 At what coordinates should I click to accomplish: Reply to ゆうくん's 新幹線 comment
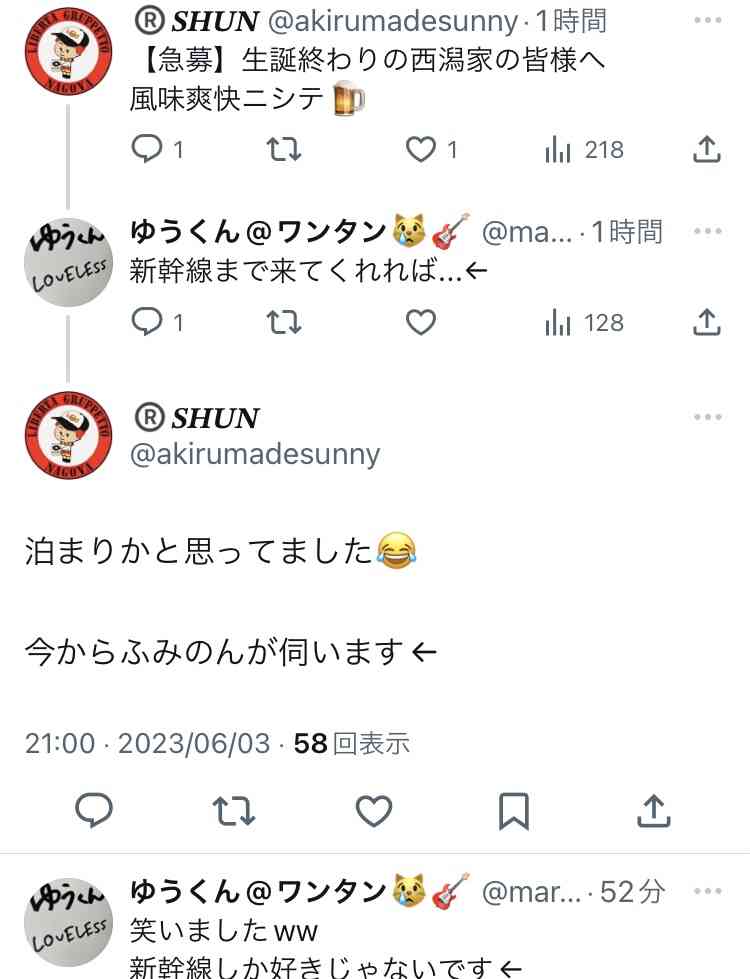[148, 322]
